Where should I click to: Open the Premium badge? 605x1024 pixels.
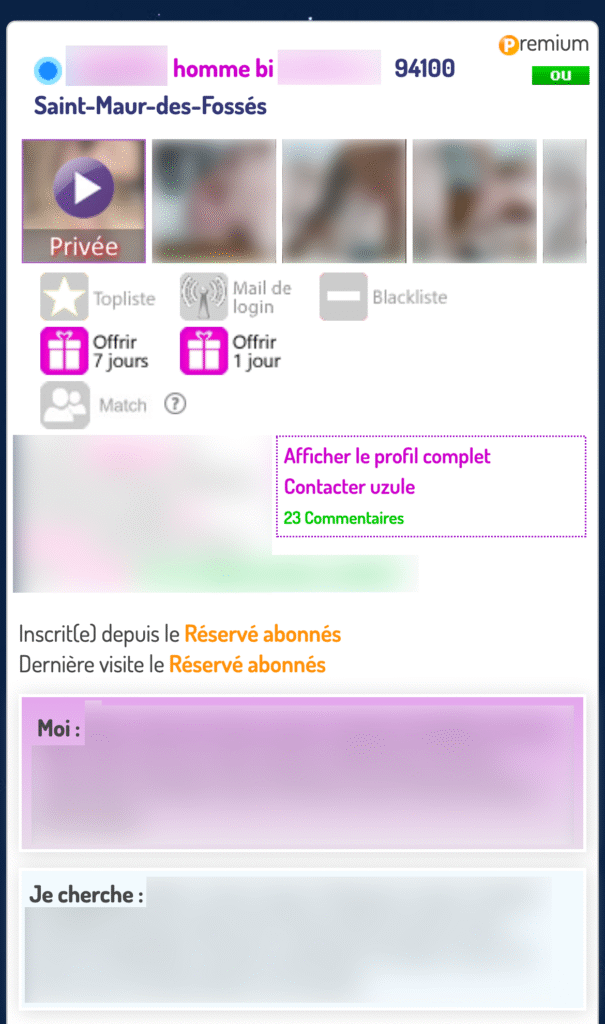click(544, 44)
